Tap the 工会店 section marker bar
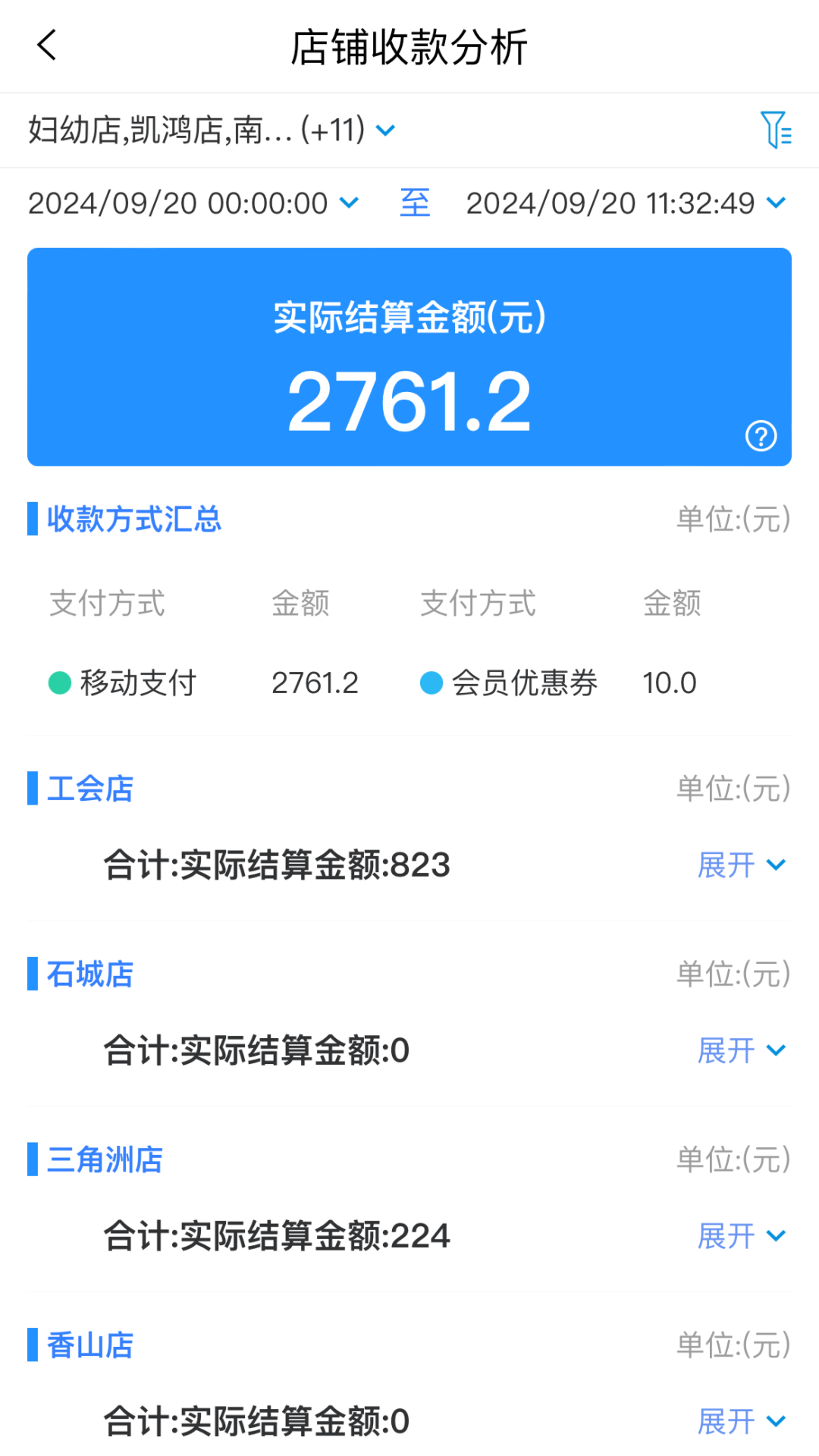The width and height of the screenshot is (819, 1456). pos(33,789)
